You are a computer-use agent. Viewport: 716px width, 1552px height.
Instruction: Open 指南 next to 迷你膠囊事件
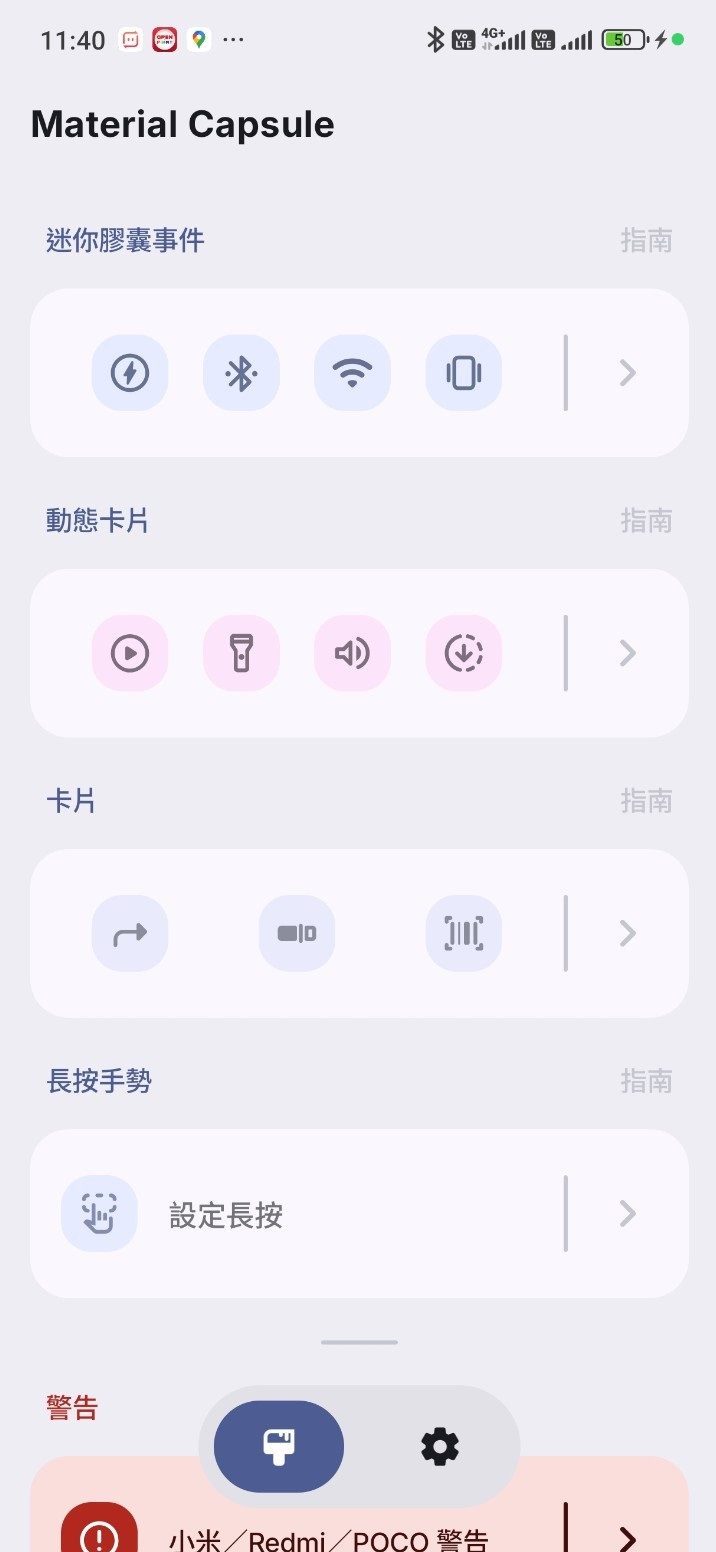646,241
